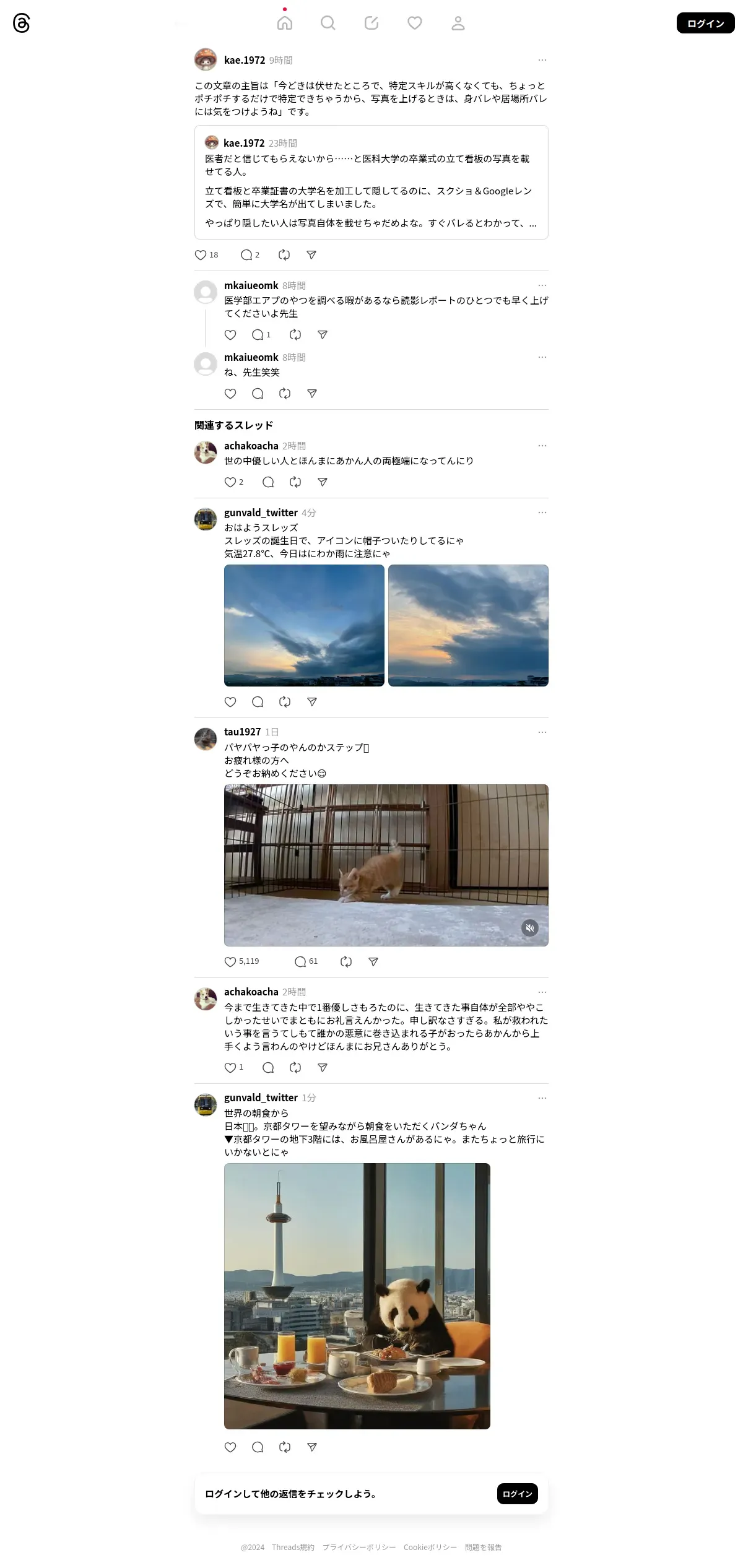This screenshot has height=1568, width=743.
Task: Open the search magnifier icon
Action: point(328,24)
